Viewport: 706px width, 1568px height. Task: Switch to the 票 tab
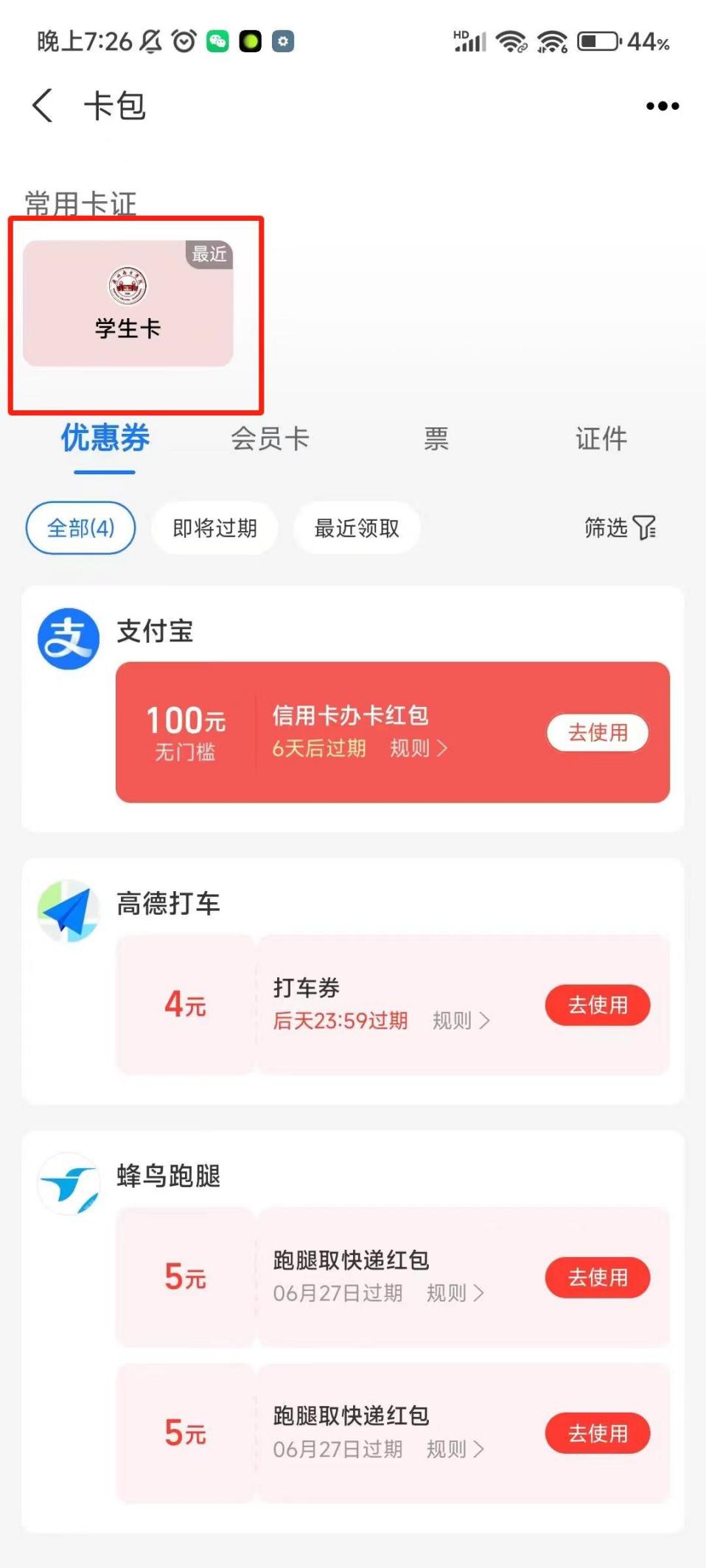436,439
